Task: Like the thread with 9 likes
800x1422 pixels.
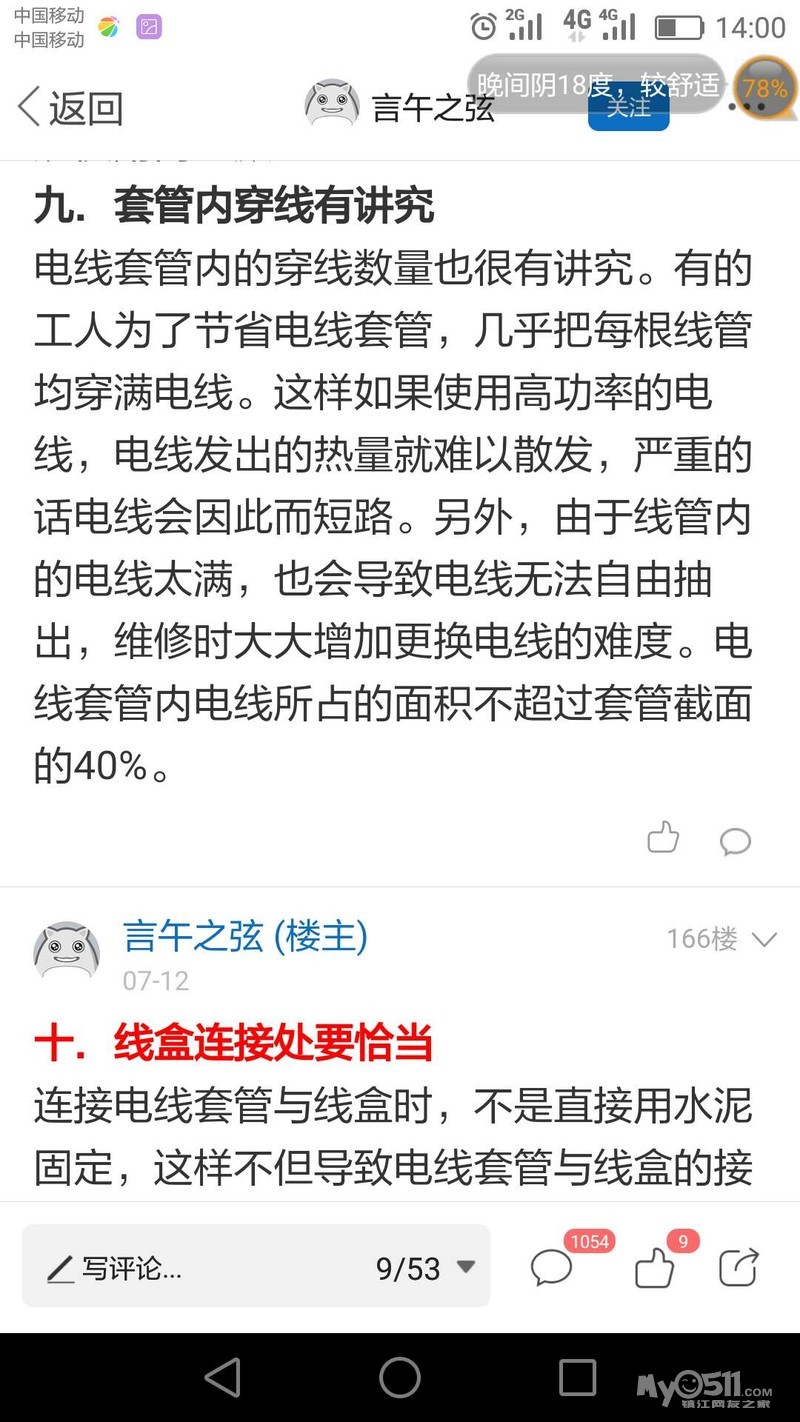Action: [655, 1268]
